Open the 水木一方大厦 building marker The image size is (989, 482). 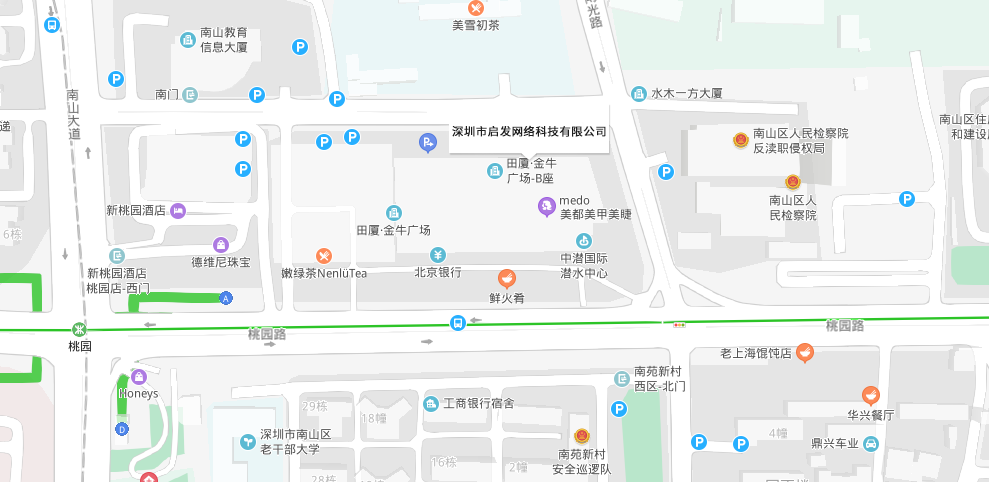coord(639,94)
